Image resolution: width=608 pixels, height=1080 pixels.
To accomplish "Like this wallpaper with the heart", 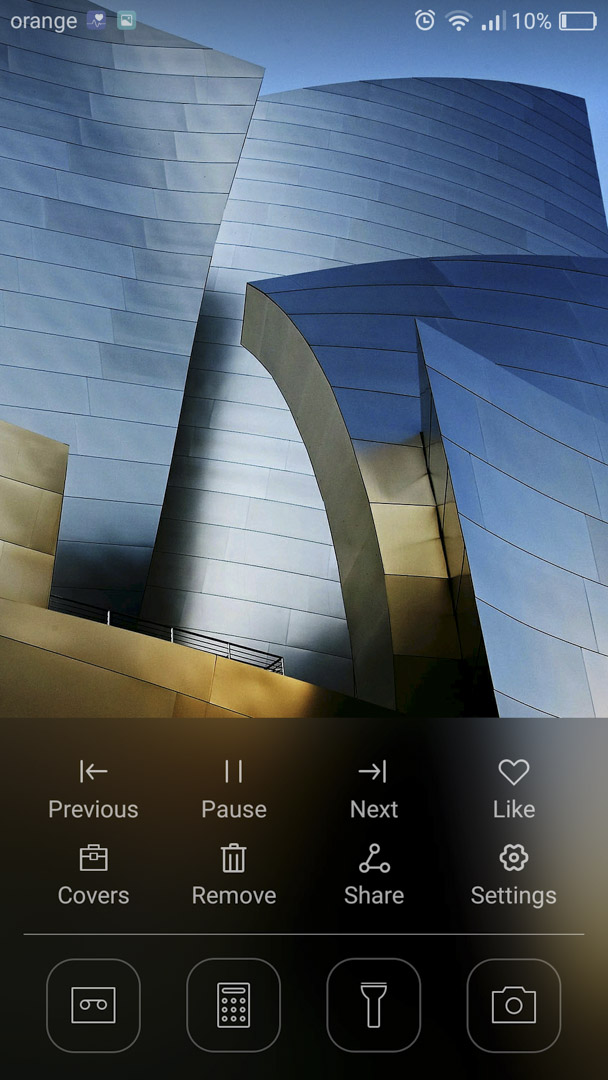I will tap(514, 790).
